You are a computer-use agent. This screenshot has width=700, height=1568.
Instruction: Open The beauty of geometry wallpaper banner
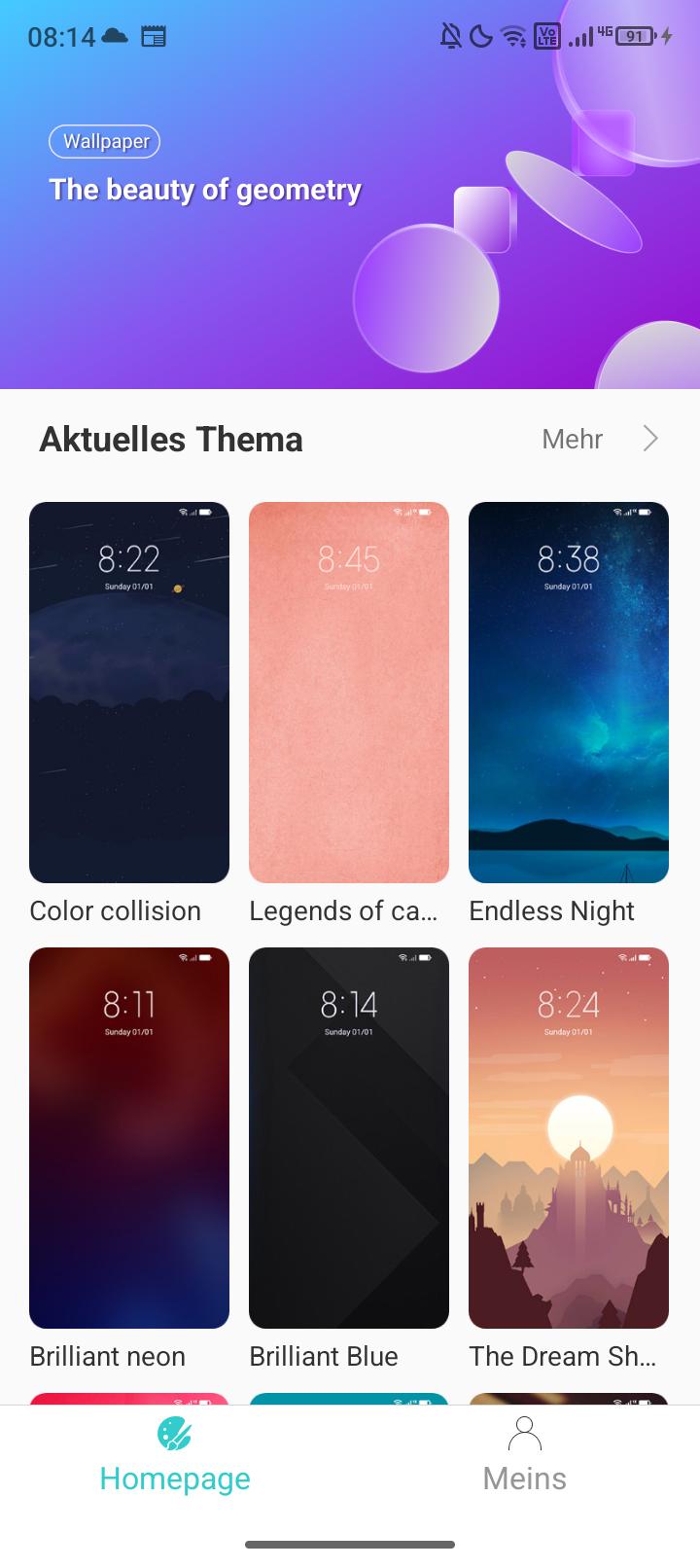[x=350, y=195]
